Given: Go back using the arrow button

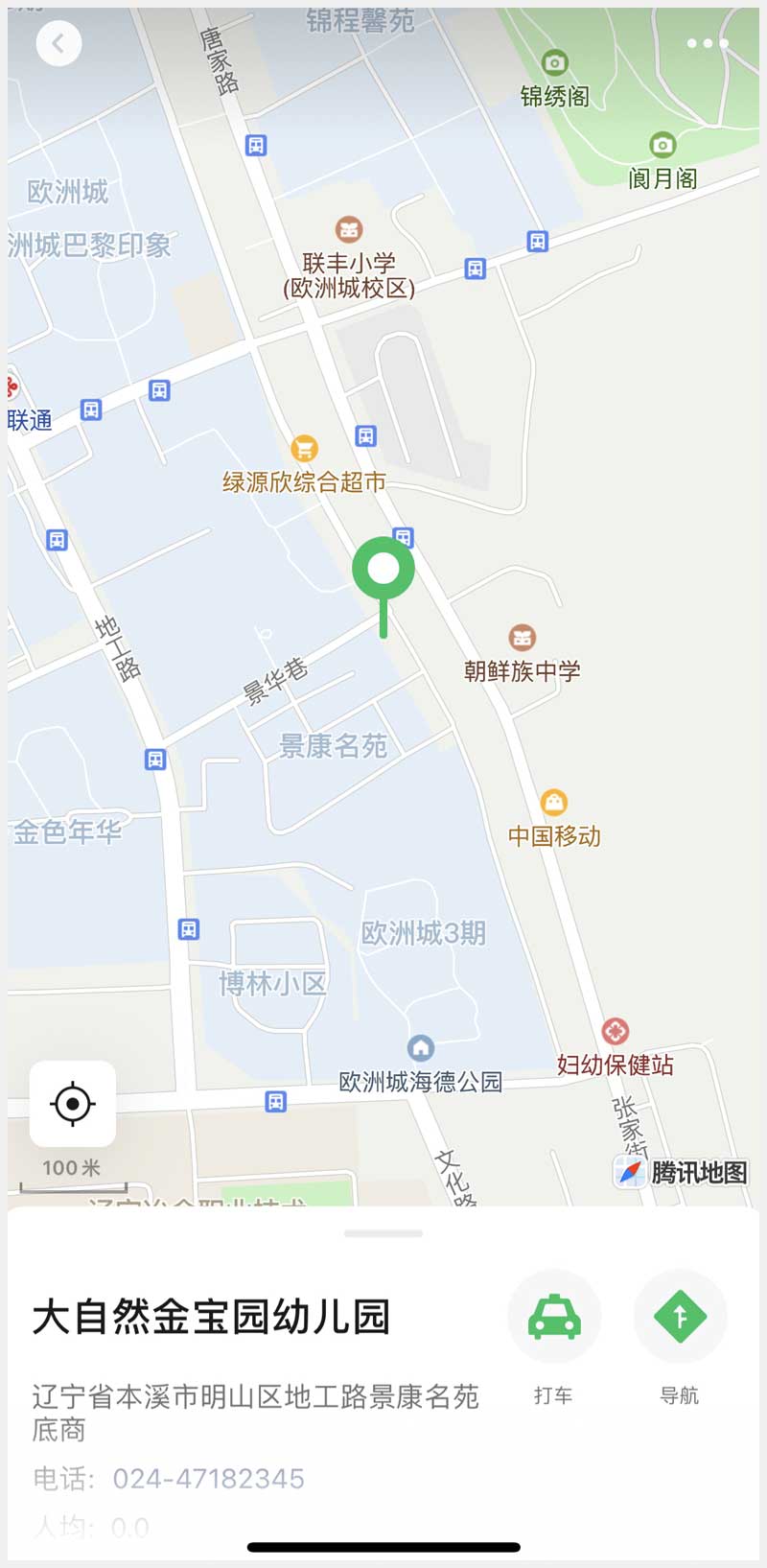Looking at the screenshot, I should 58,43.
